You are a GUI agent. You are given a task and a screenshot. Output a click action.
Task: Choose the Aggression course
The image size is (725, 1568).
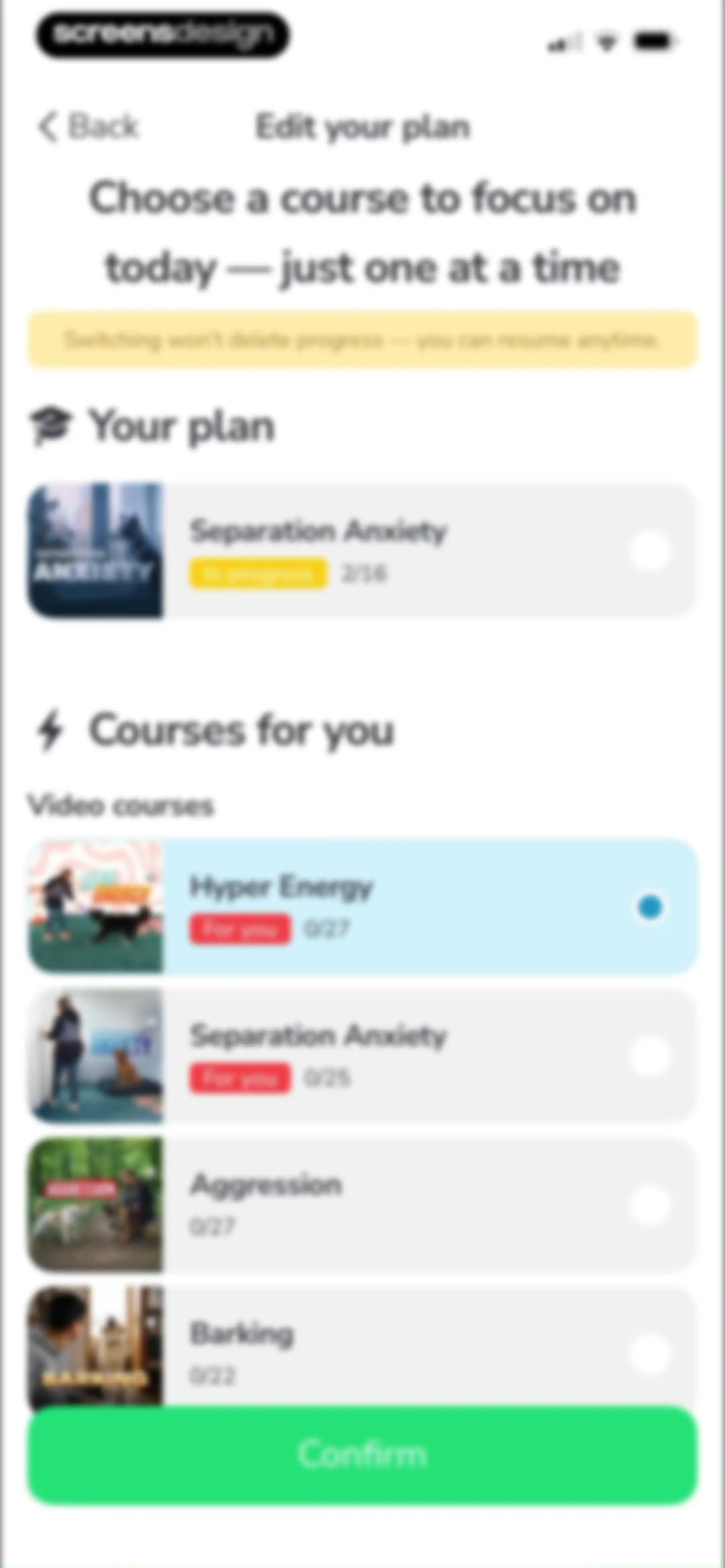point(362,1204)
